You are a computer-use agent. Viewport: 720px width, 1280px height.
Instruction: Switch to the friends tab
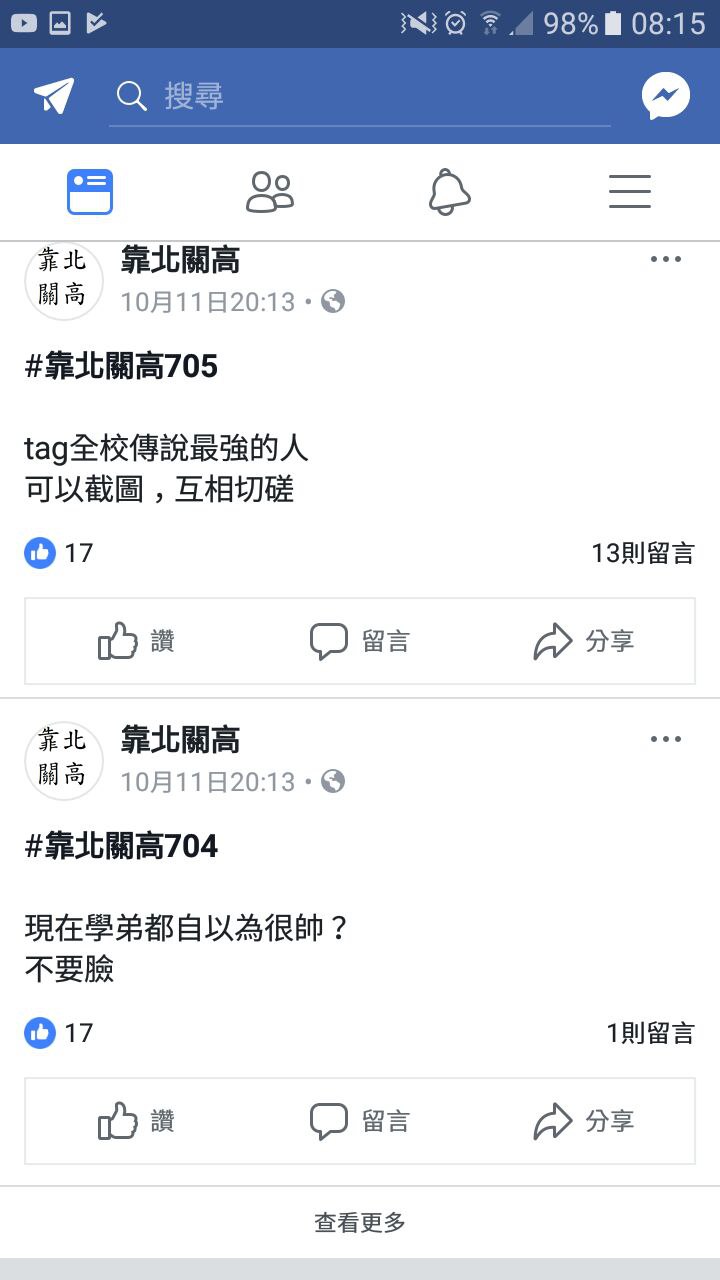click(270, 192)
